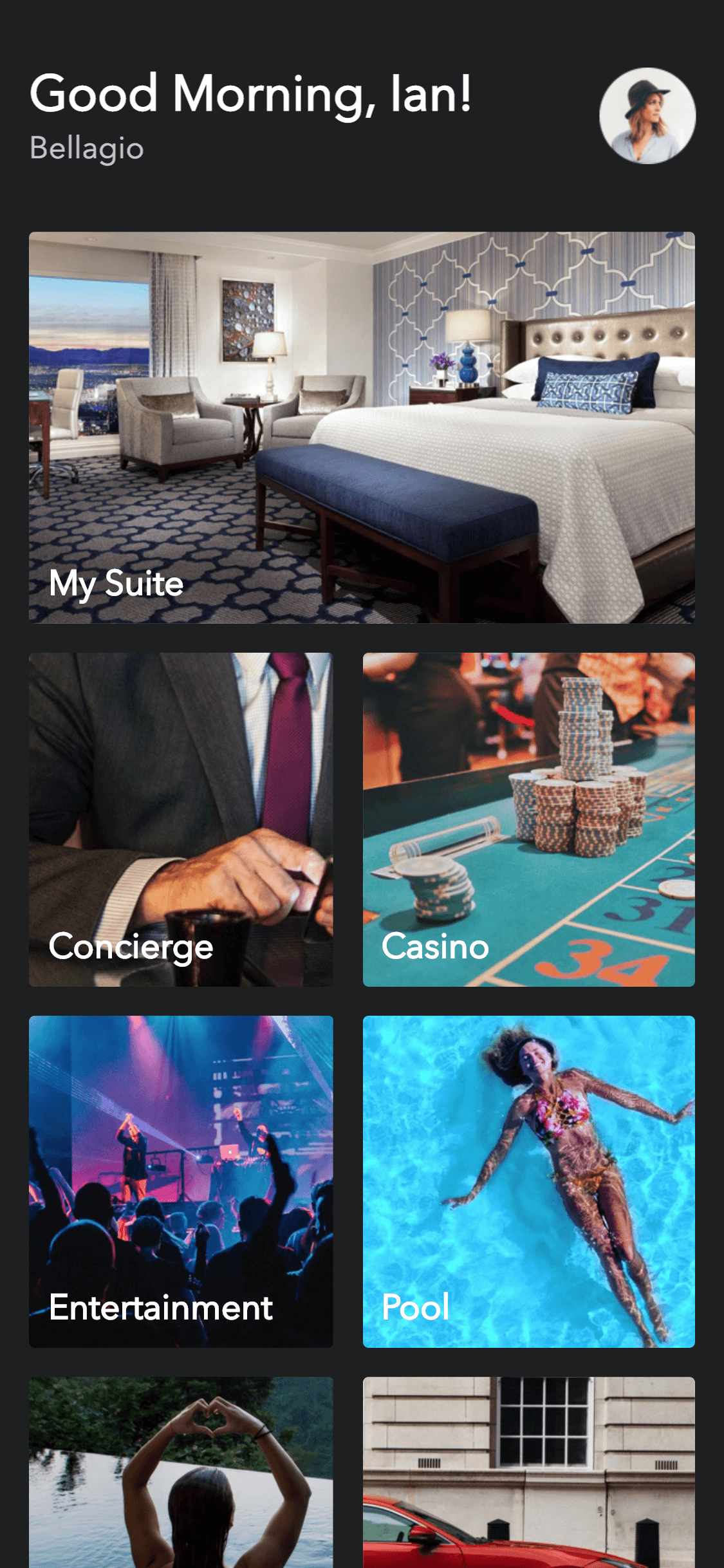Open the Pool tile

pyautogui.click(x=528, y=1181)
